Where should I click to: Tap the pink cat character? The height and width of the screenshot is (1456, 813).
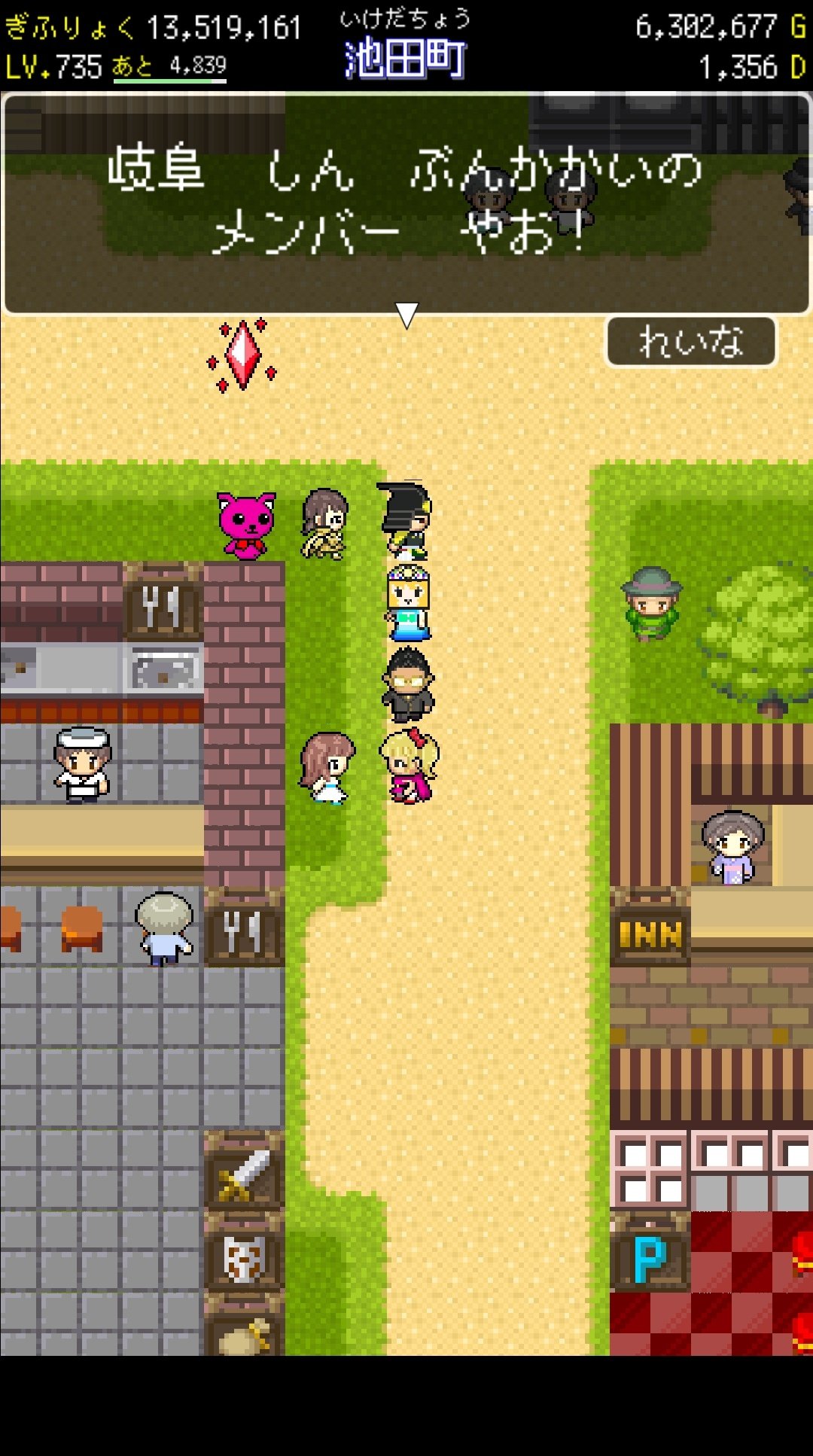point(245,525)
